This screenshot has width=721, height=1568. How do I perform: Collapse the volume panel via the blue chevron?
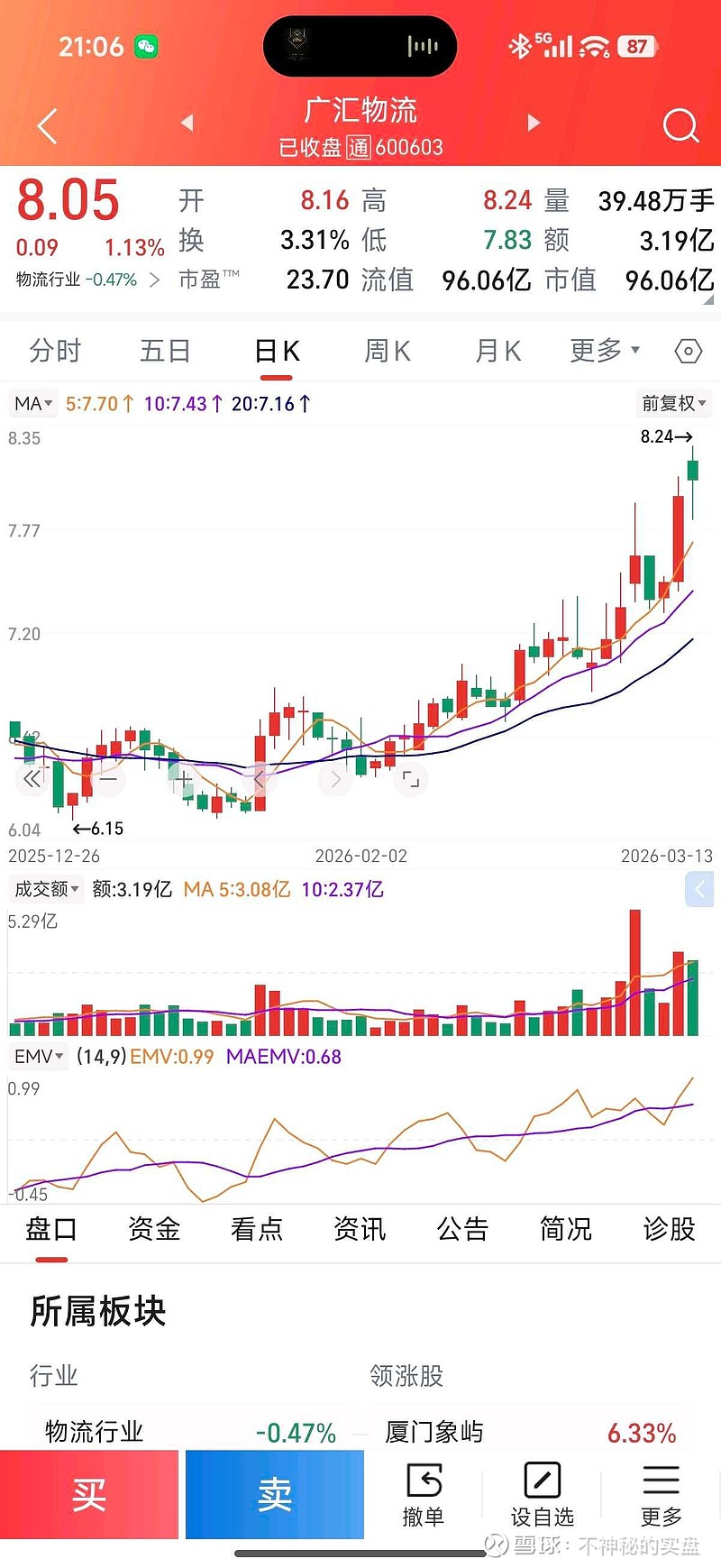[x=699, y=889]
